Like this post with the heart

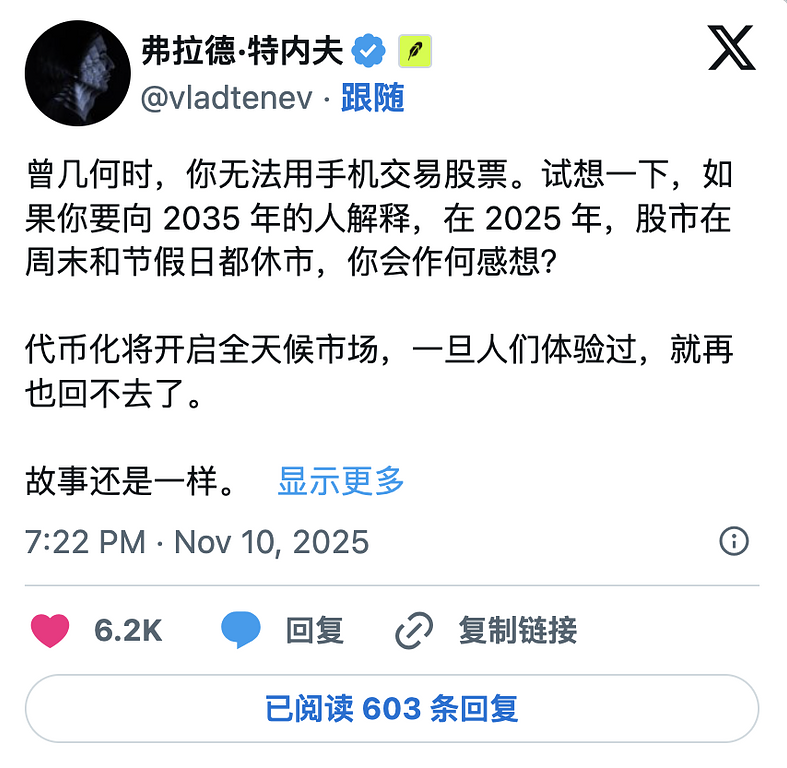51,631
